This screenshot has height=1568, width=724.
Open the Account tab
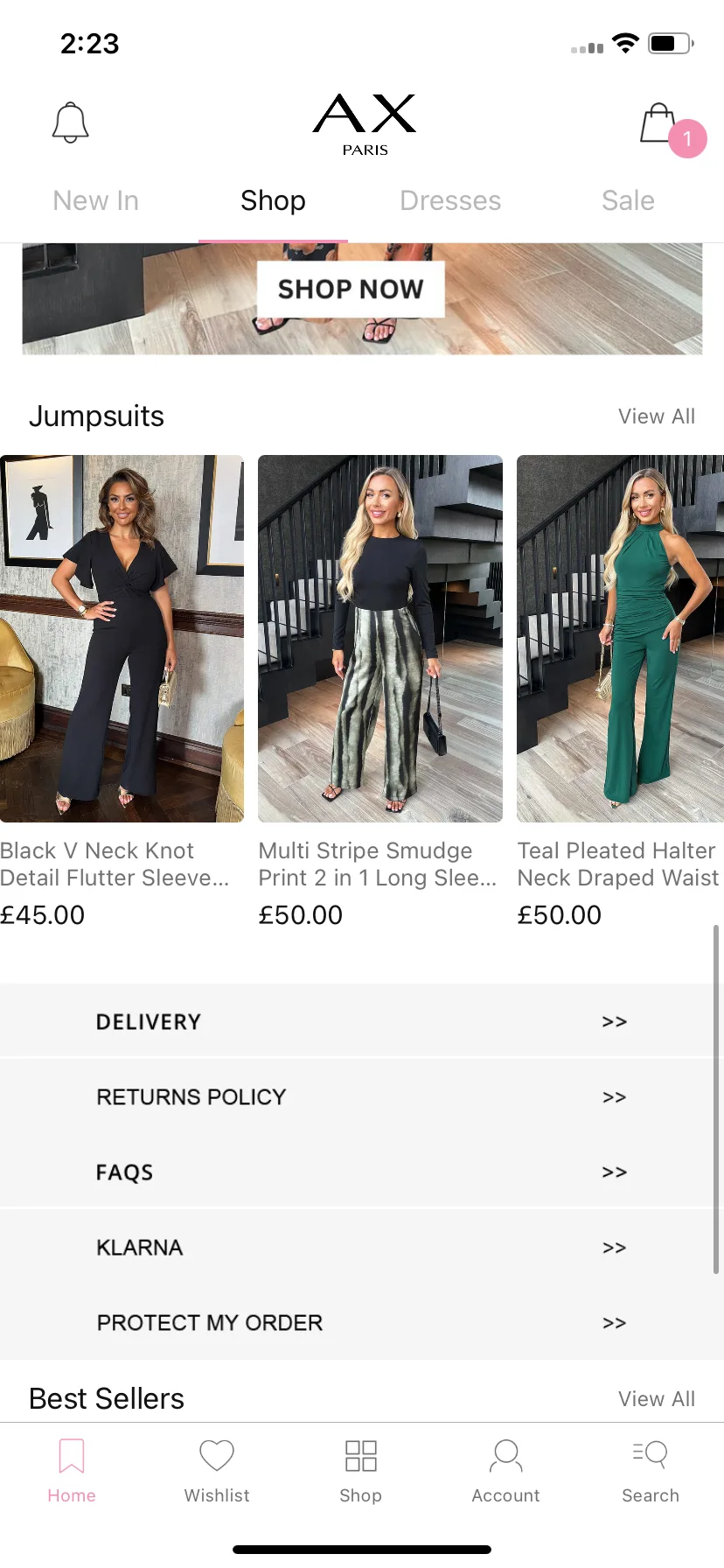506,1472
